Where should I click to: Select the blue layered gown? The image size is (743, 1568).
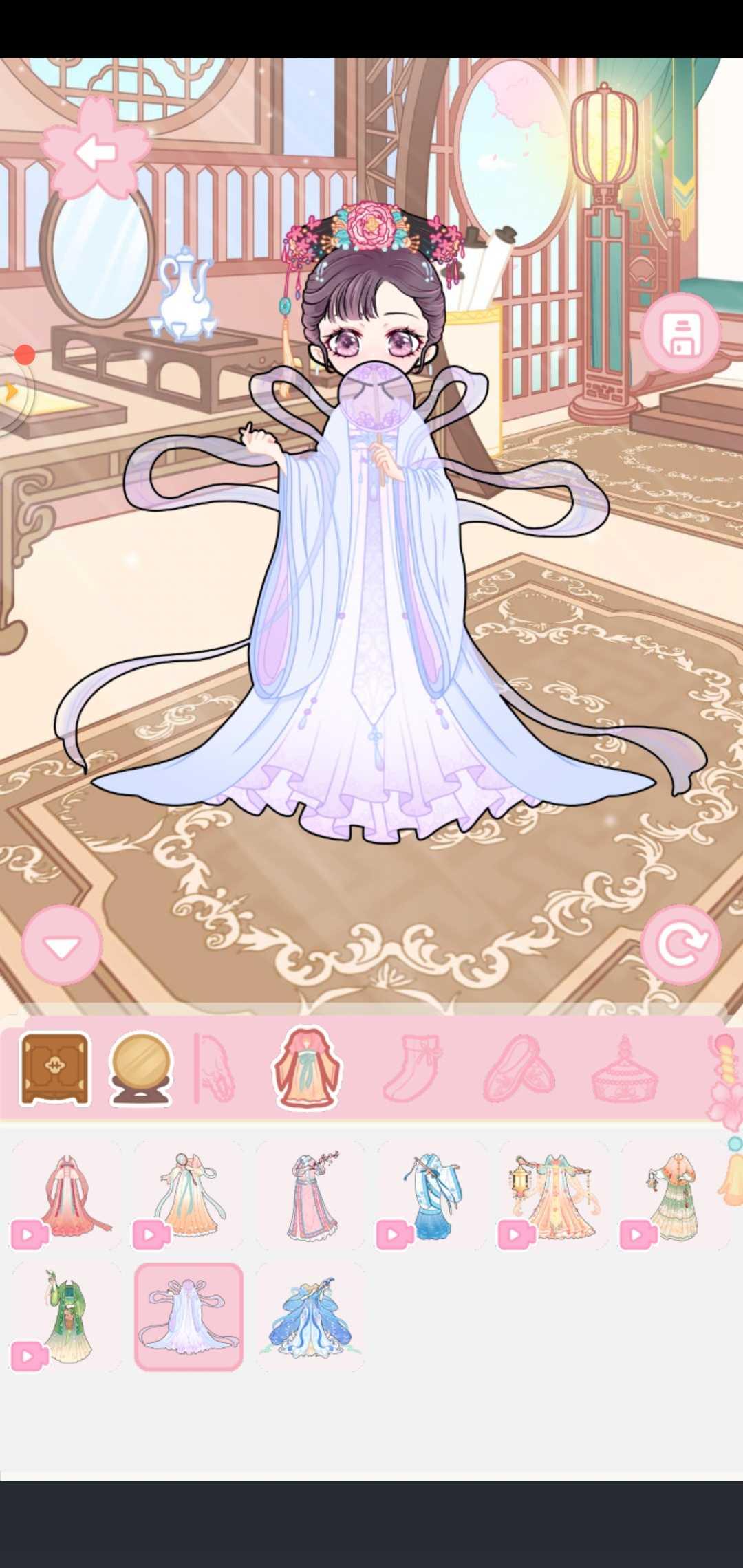pyautogui.click(x=310, y=1317)
